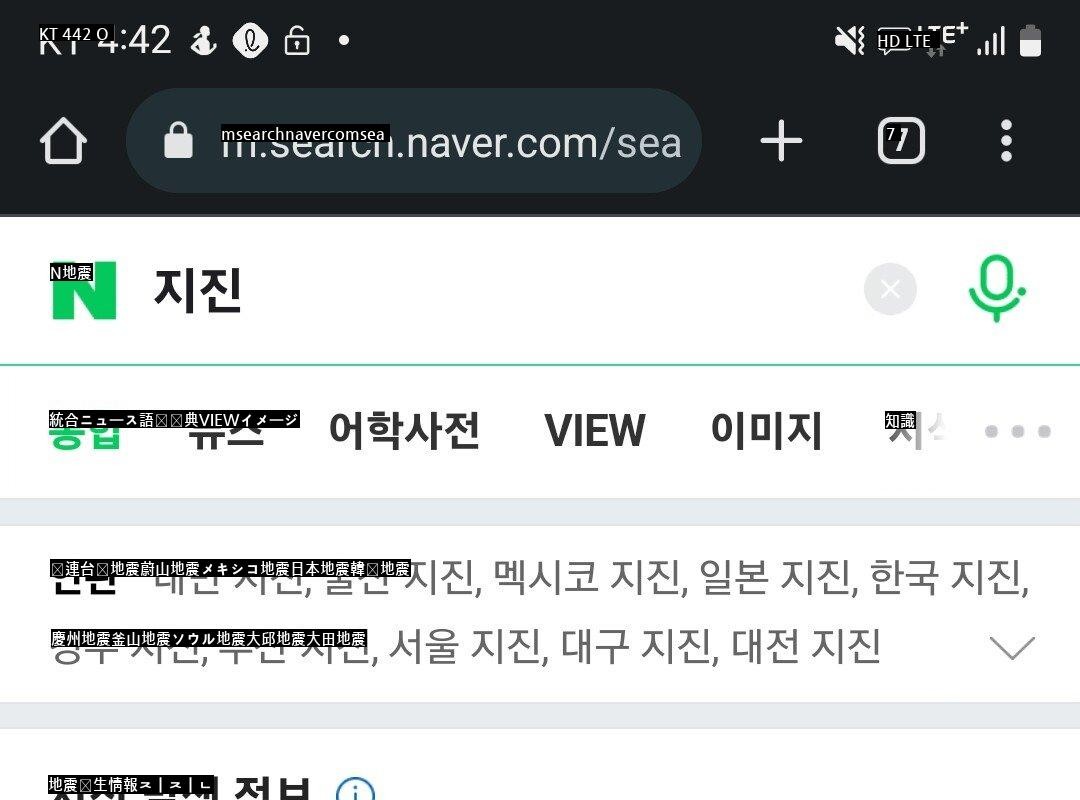Open the browser overflow menu
1080x800 pixels.
(x=1006, y=141)
